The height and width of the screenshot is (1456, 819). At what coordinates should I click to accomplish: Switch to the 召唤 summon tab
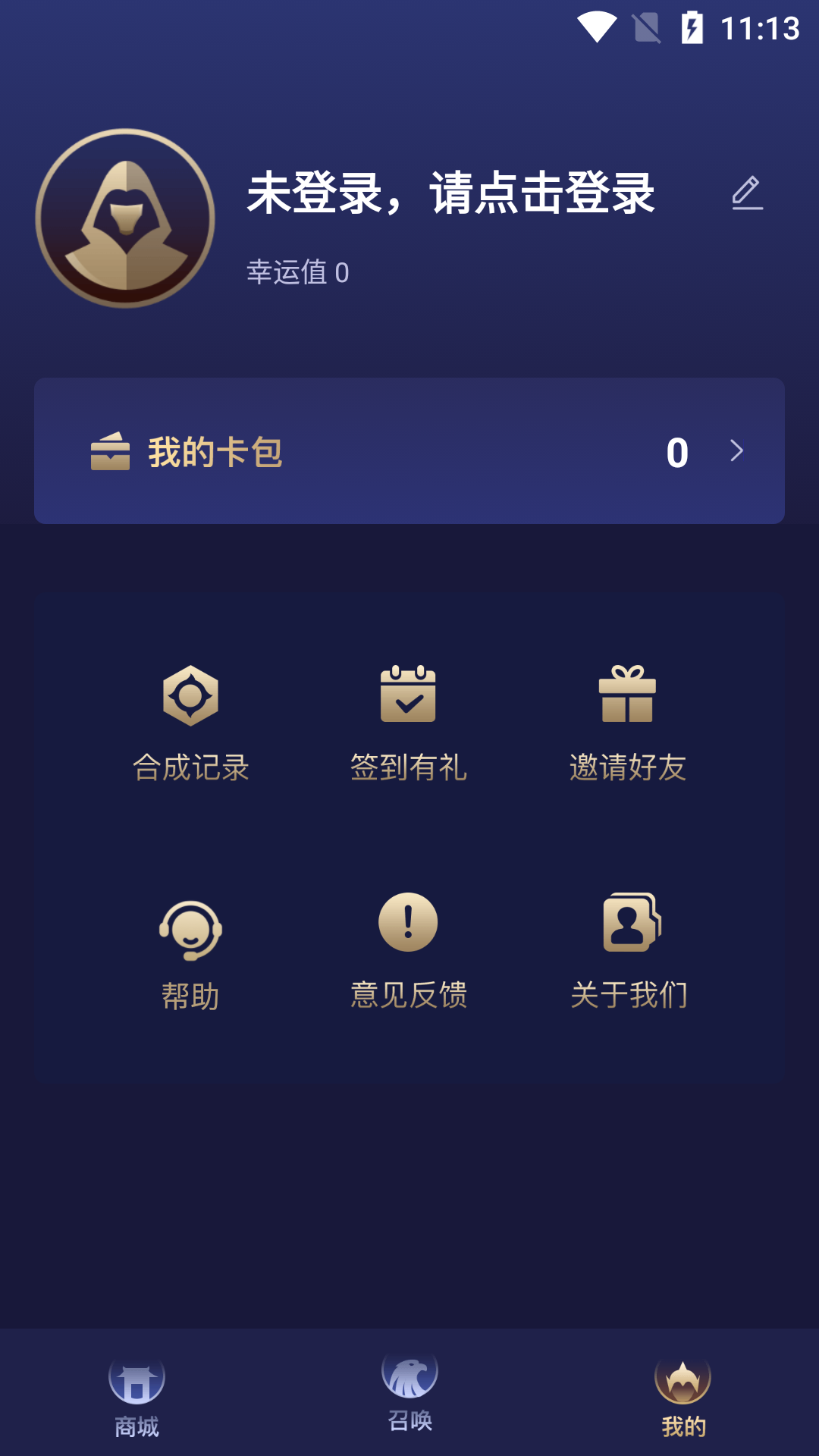tap(409, 1392)
